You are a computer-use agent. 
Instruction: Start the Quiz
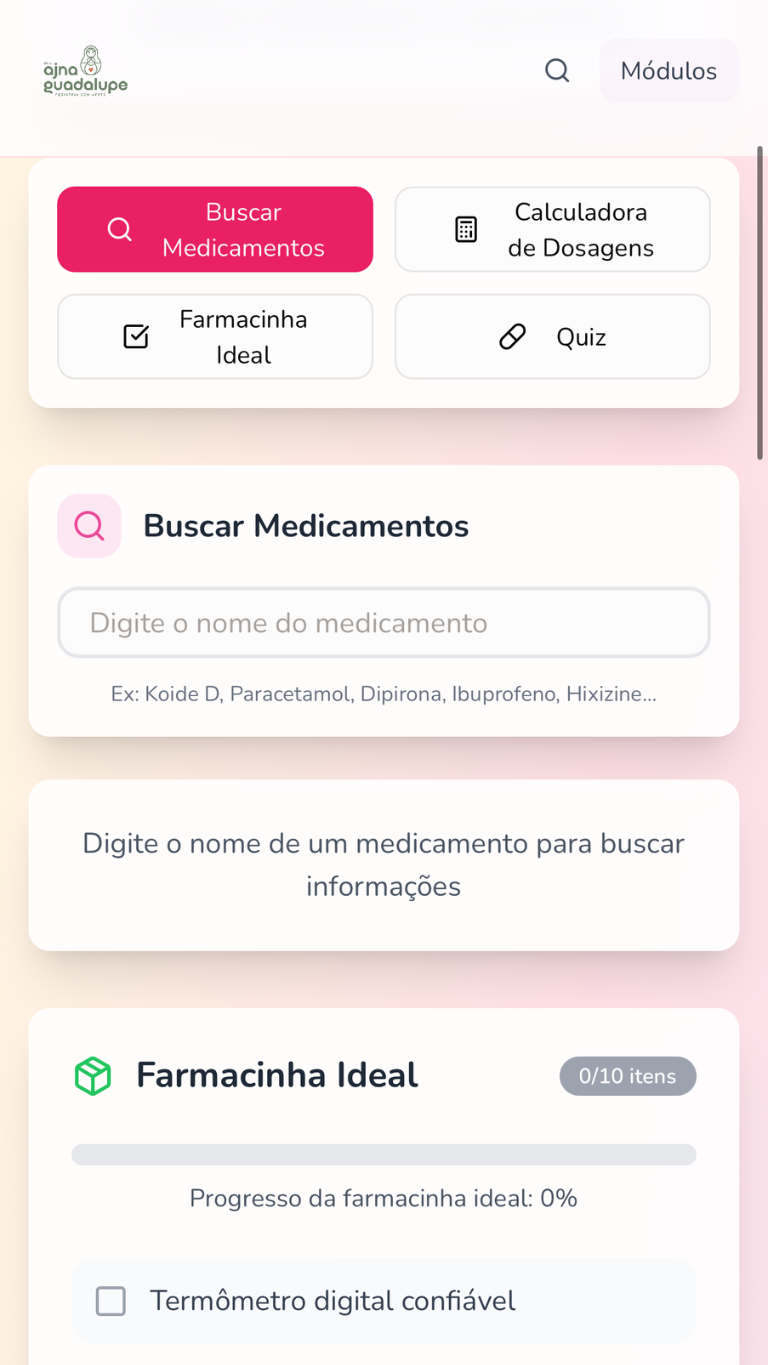pos(552,337)
